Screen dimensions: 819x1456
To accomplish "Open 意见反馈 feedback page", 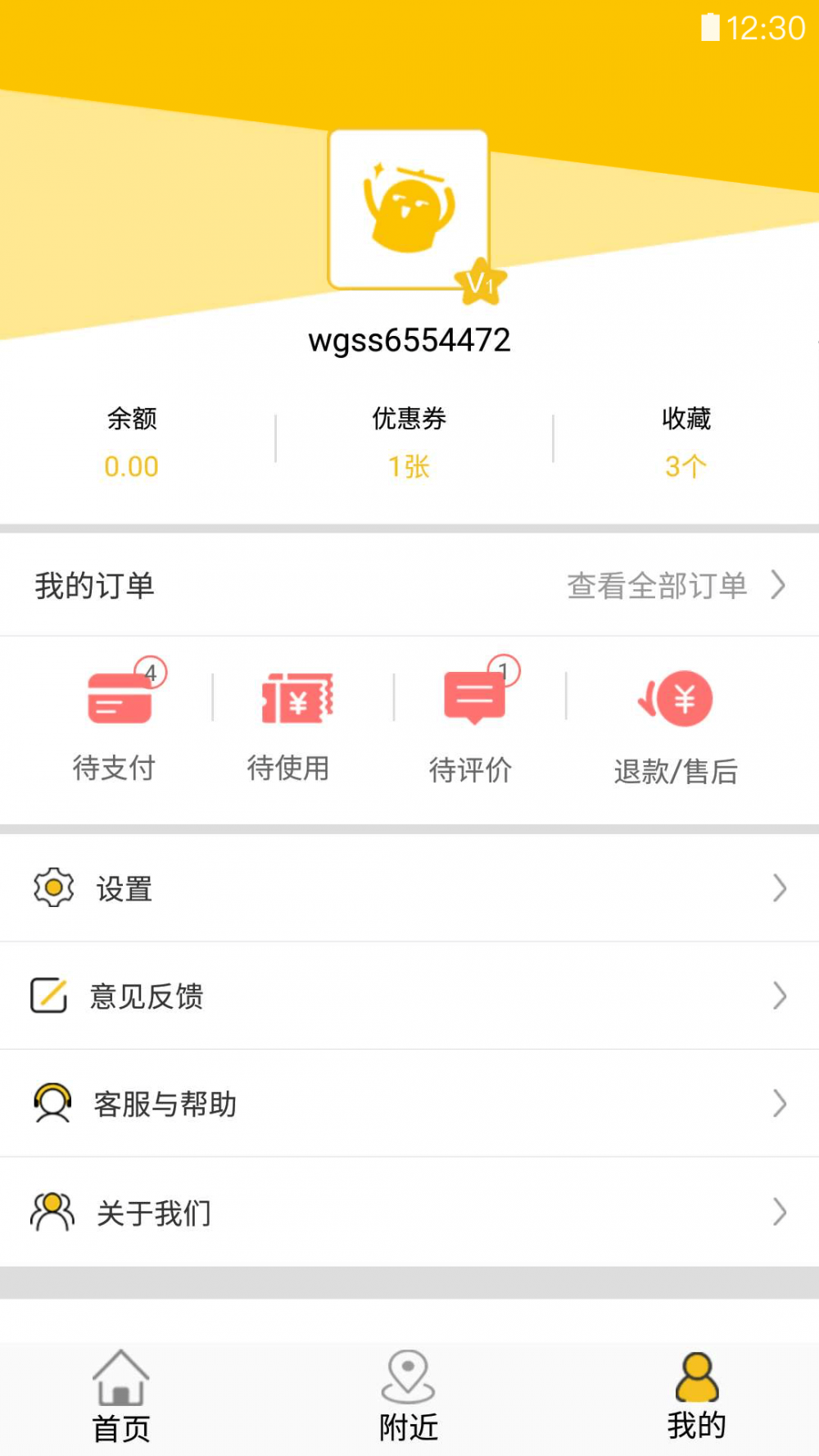I will [x=409, y=996].
